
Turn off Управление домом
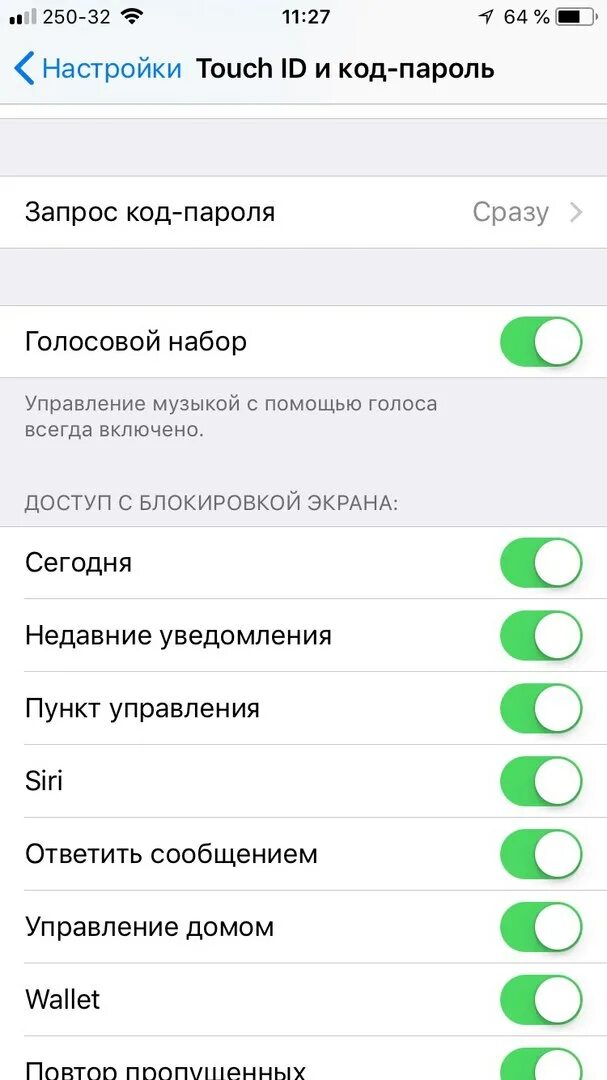(541, 927)
